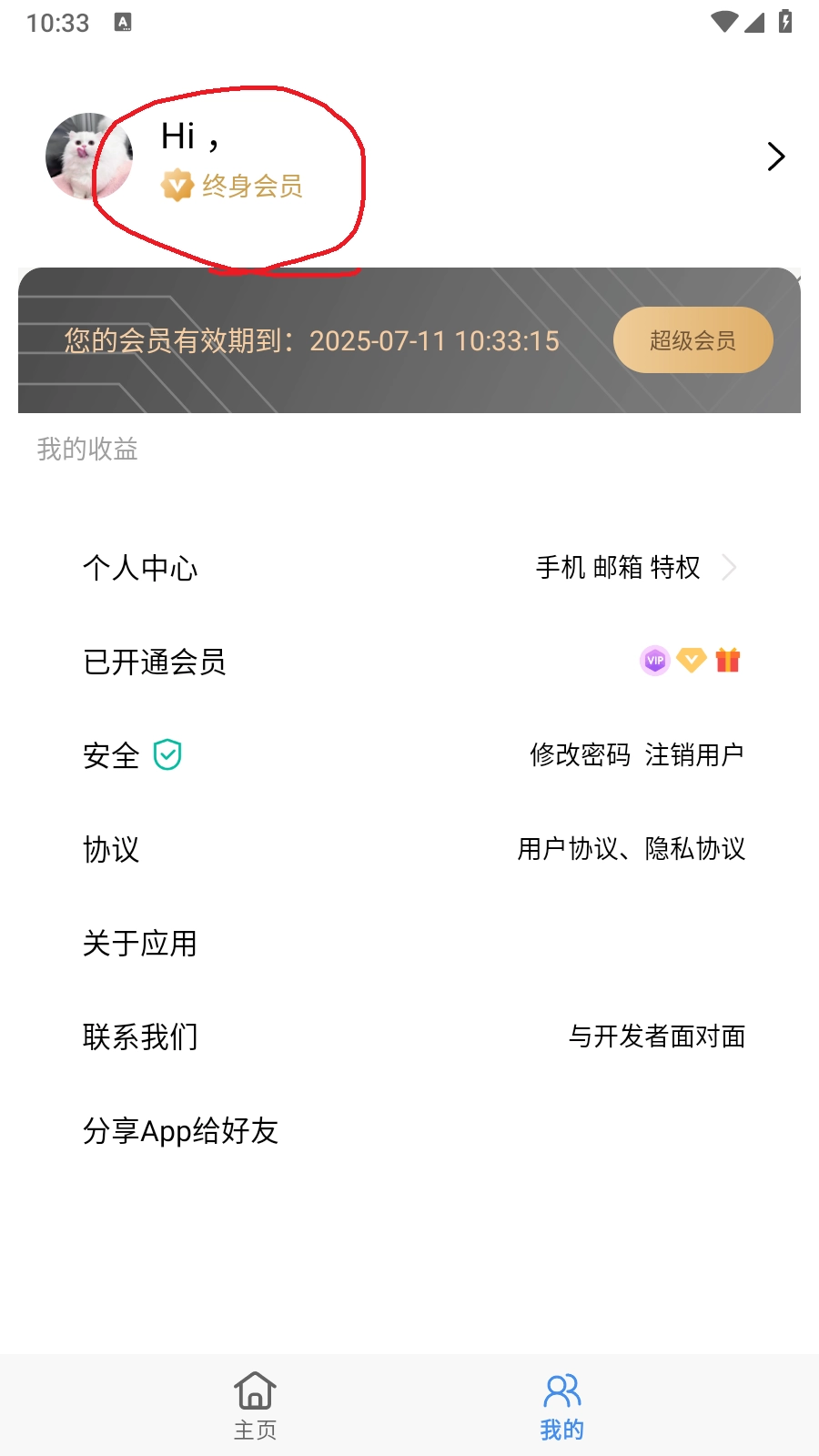Viewport: 819px width, 1456px height.
Task: Switch to the 主页 tab
Action: click(x=255, y=1406)
